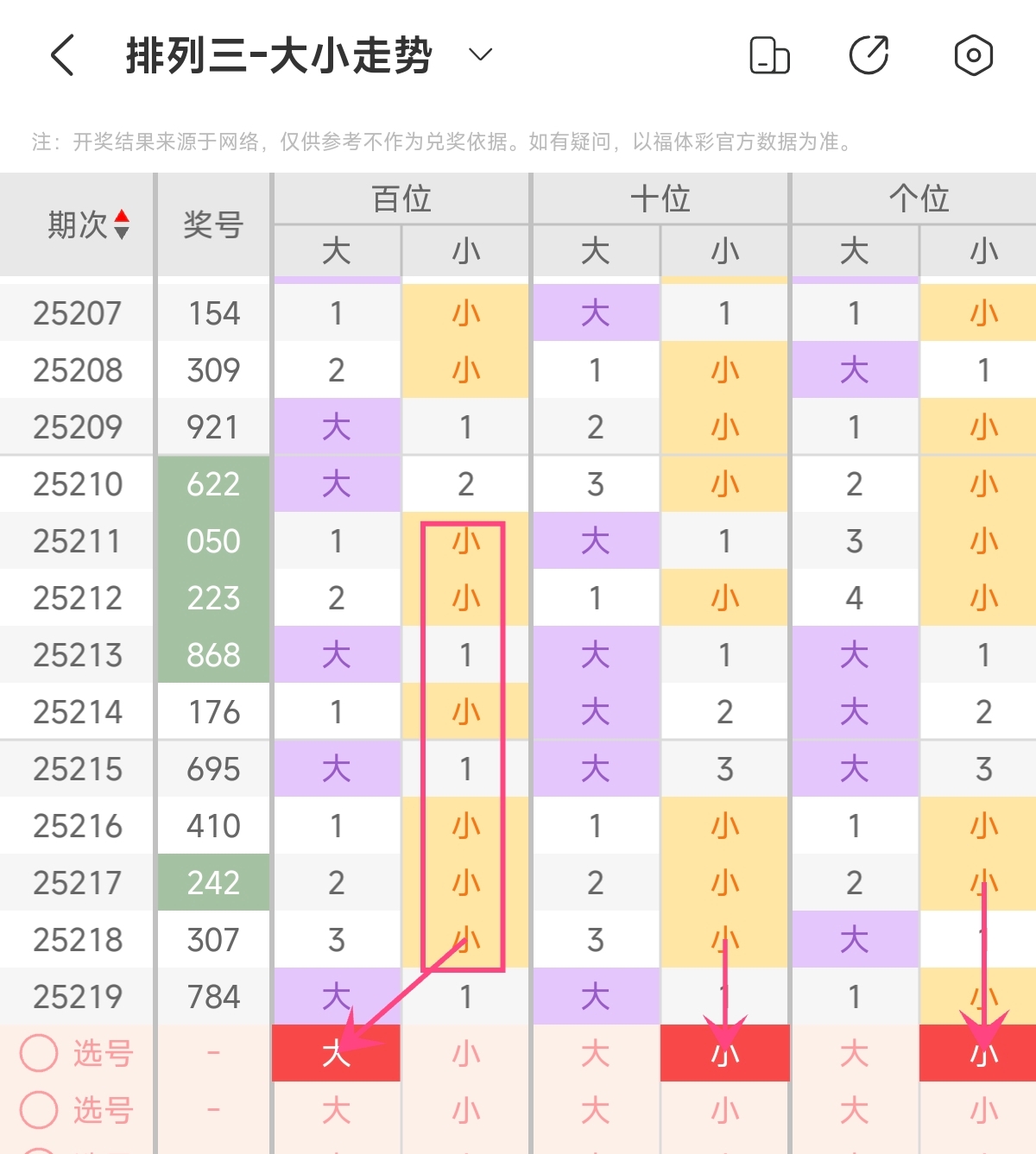Pick 大 under 个位 in first selection row
The width and height of the screenshot is (1036, 1154).
tap(855, 1053)
